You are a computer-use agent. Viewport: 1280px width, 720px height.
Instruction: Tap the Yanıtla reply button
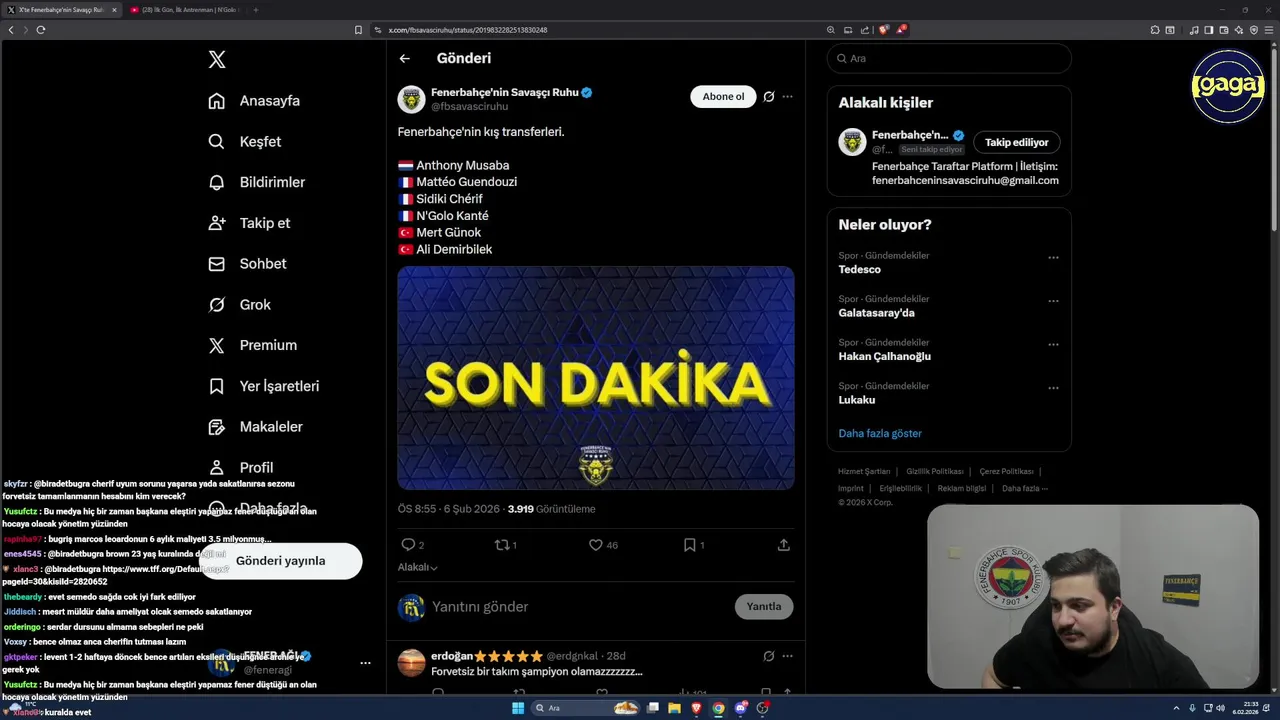point(764,607)
